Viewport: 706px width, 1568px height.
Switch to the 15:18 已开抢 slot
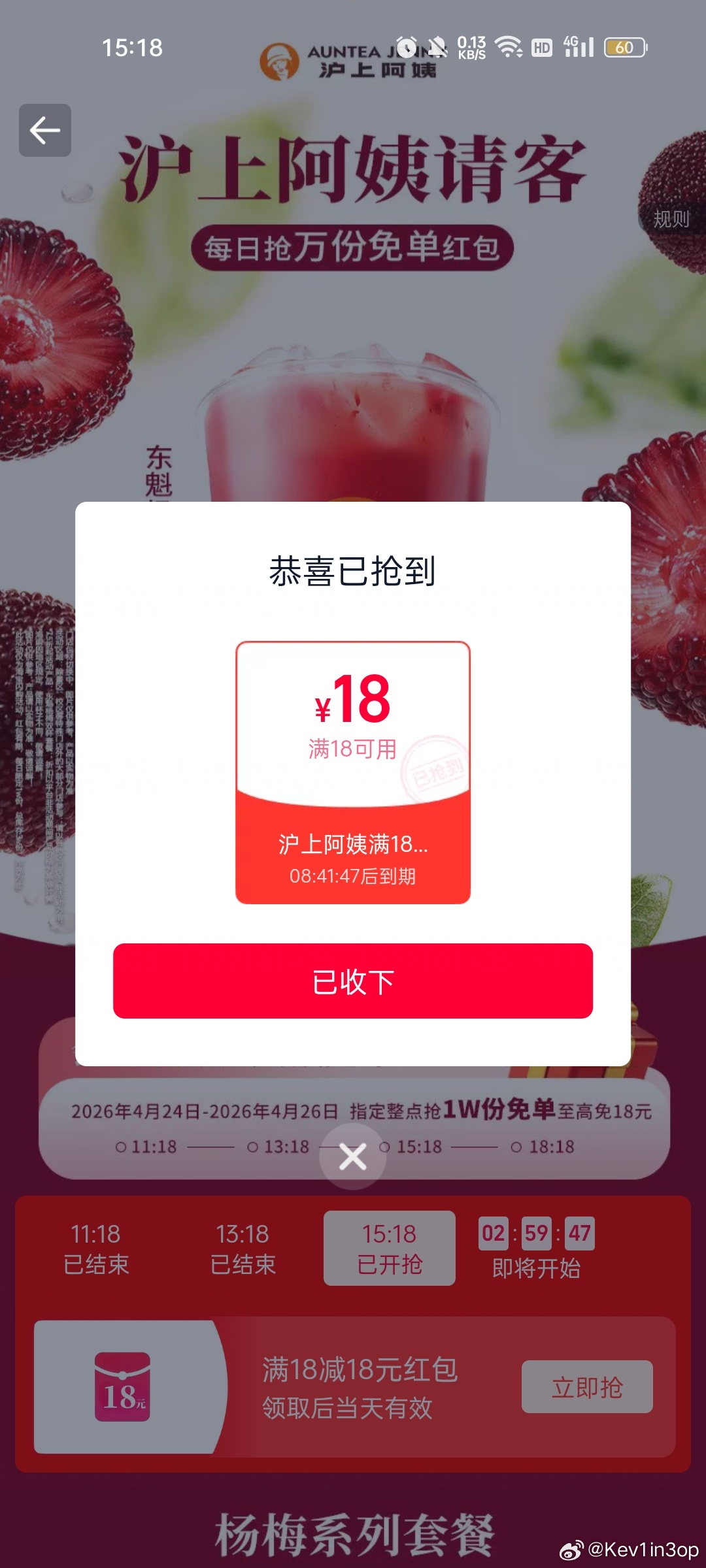point(390,1249)
